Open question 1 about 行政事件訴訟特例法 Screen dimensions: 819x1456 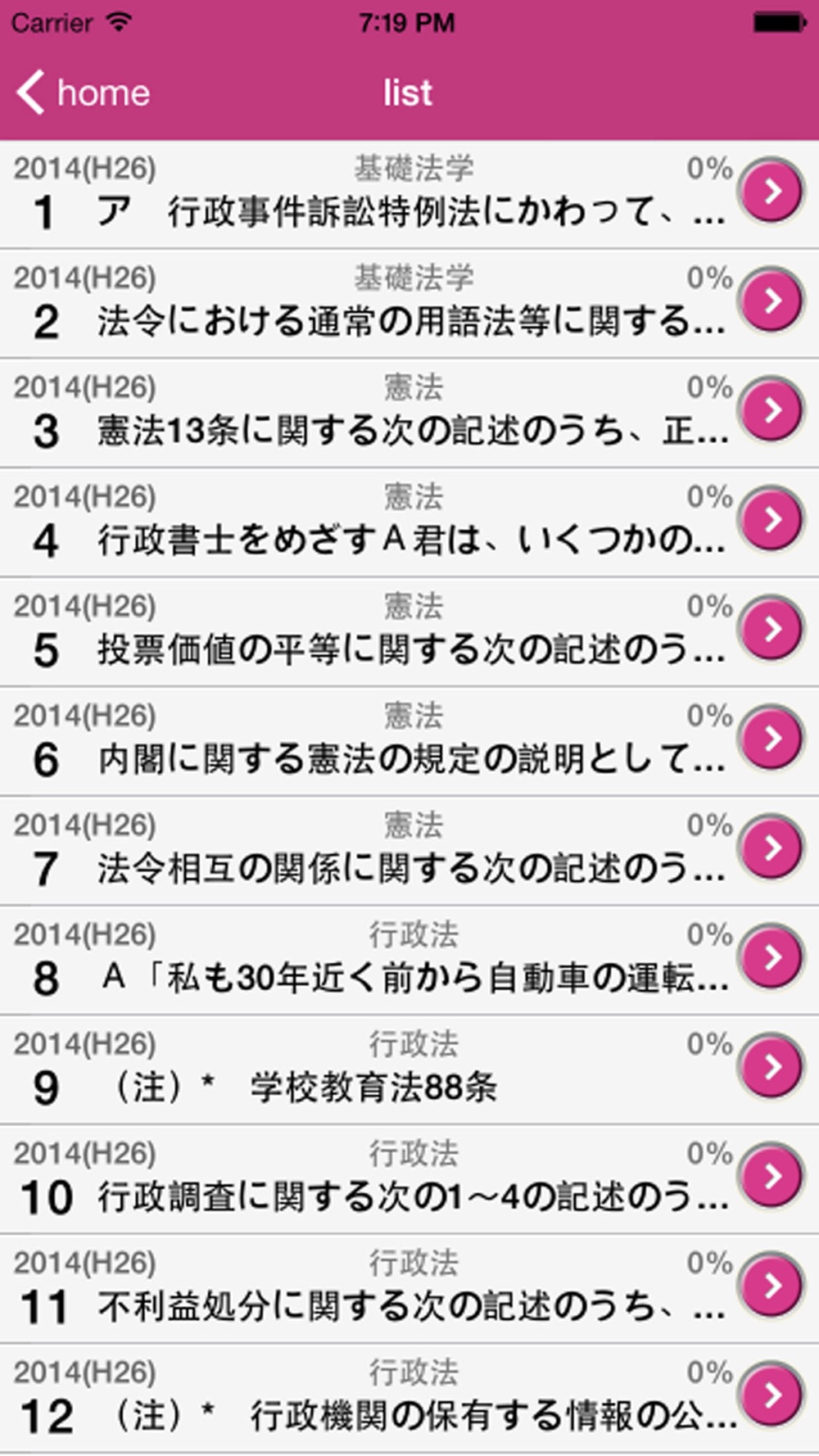click(409, 195)
